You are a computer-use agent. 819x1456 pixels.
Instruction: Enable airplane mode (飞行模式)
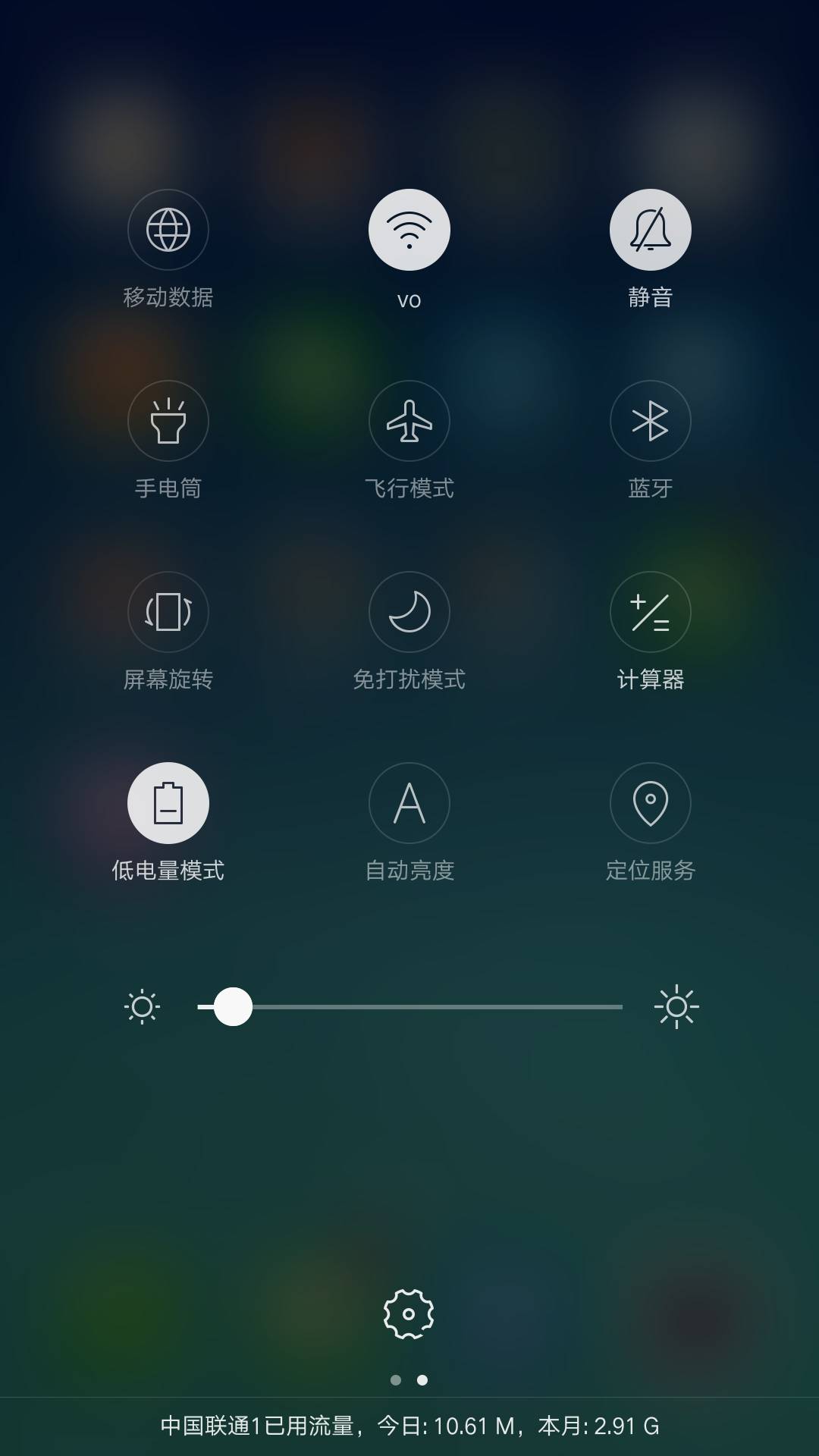[x=409, y=421]
